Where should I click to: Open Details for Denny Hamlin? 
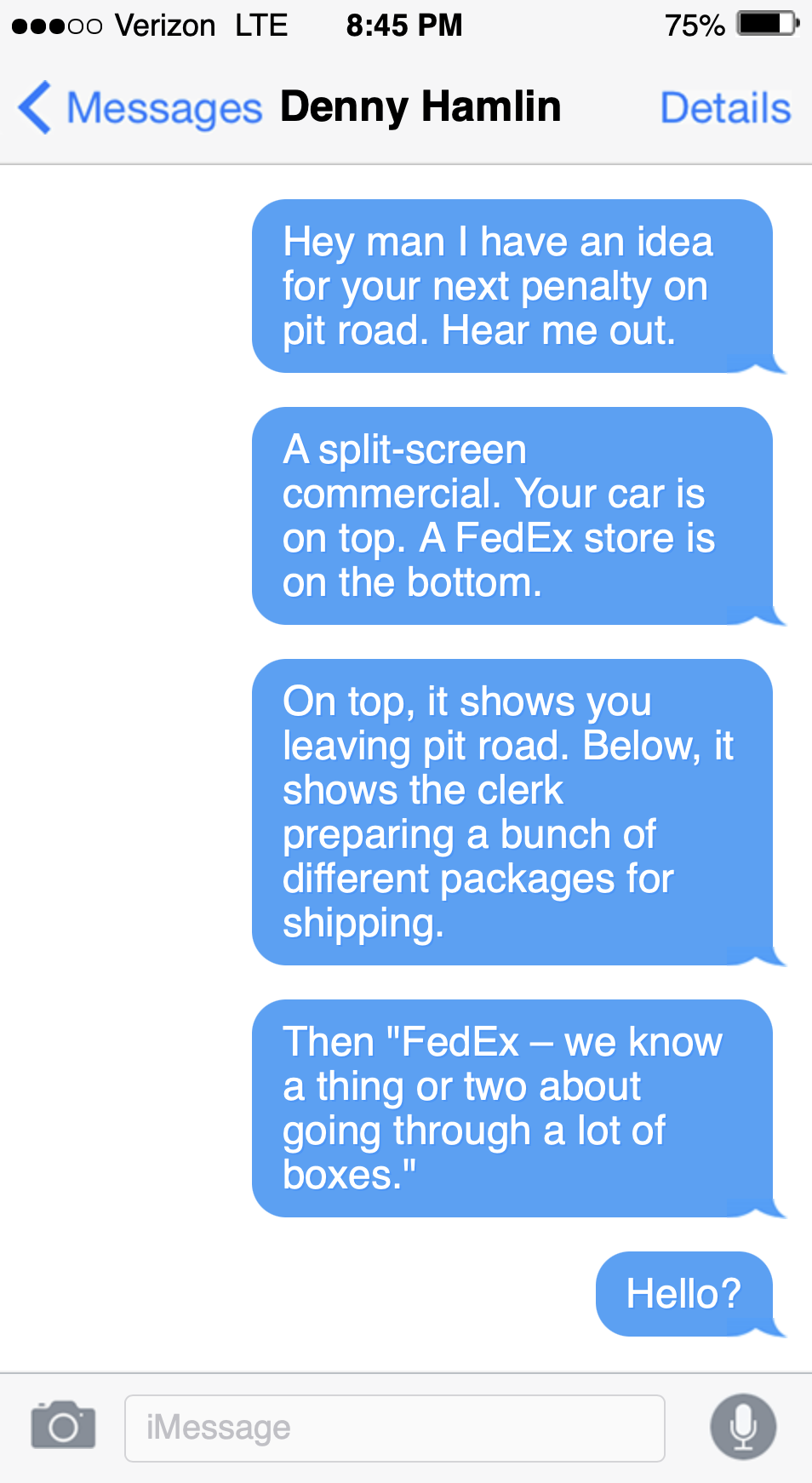(725, 108)
